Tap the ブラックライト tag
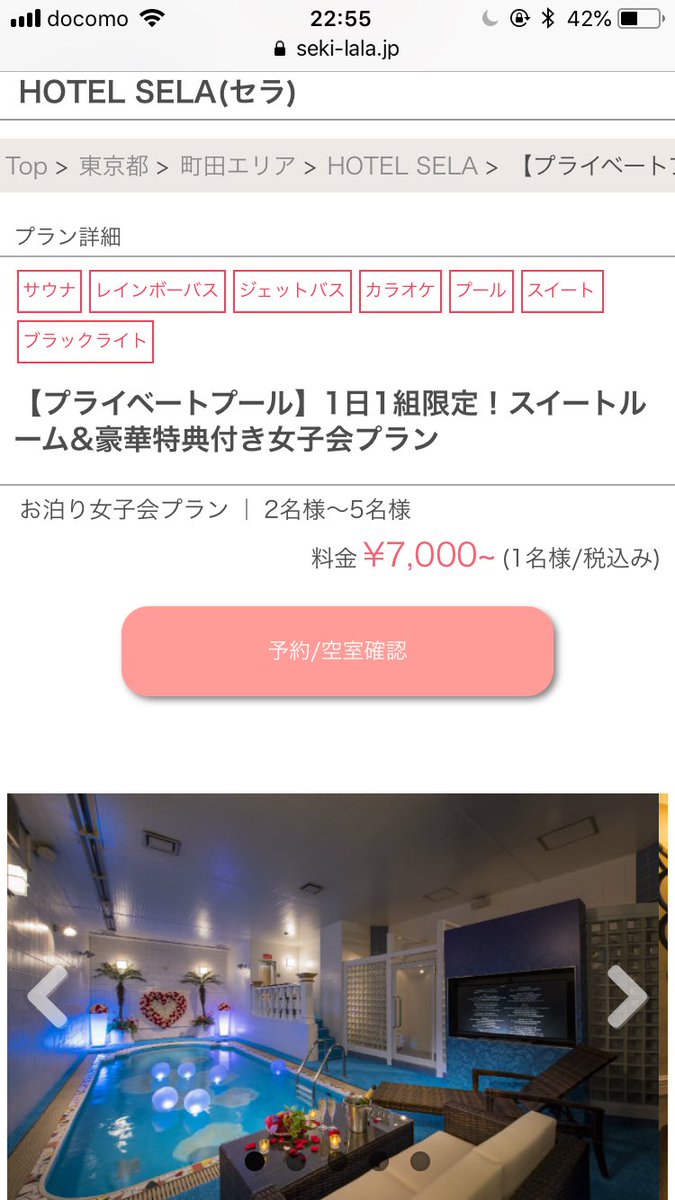Screen dimensions: 675x1200 (85, 341)
